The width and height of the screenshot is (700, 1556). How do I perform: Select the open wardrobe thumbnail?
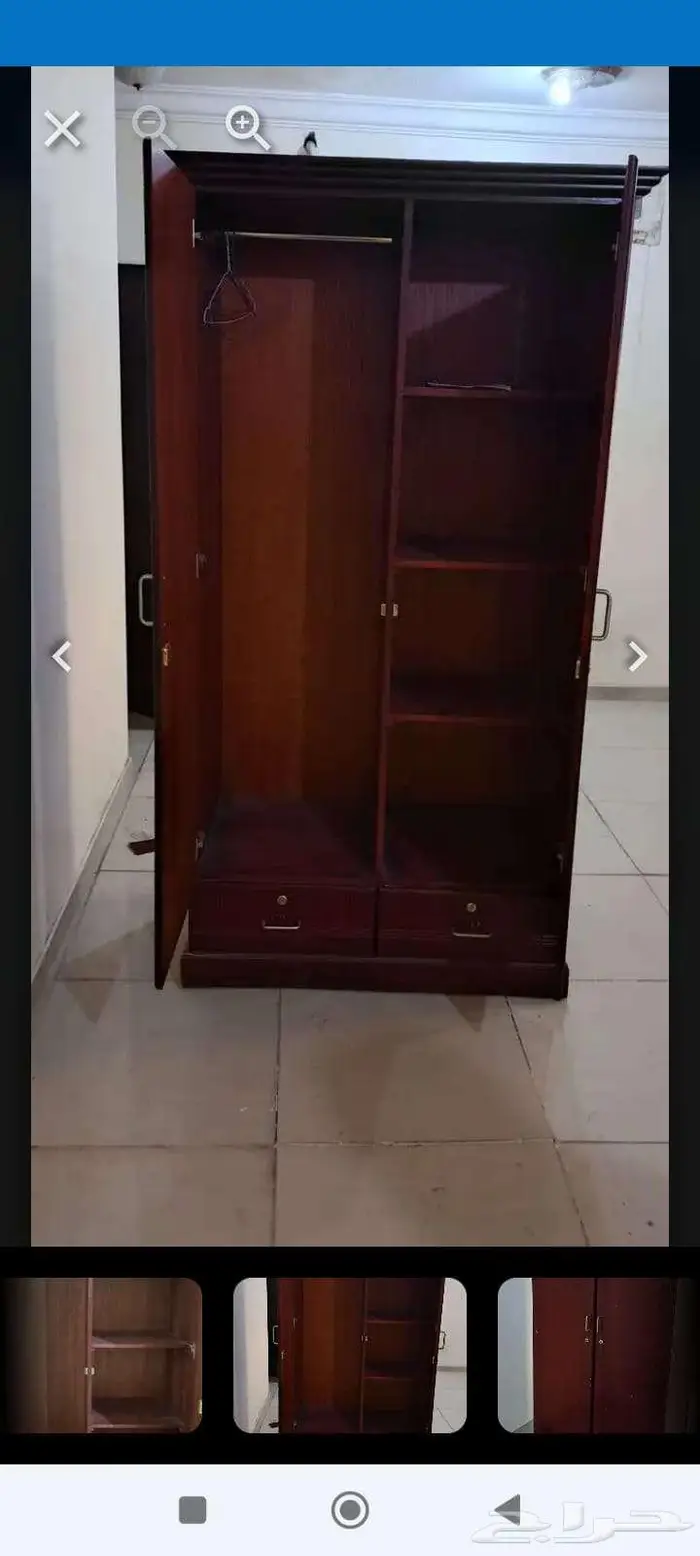(x=350, y=1355)
